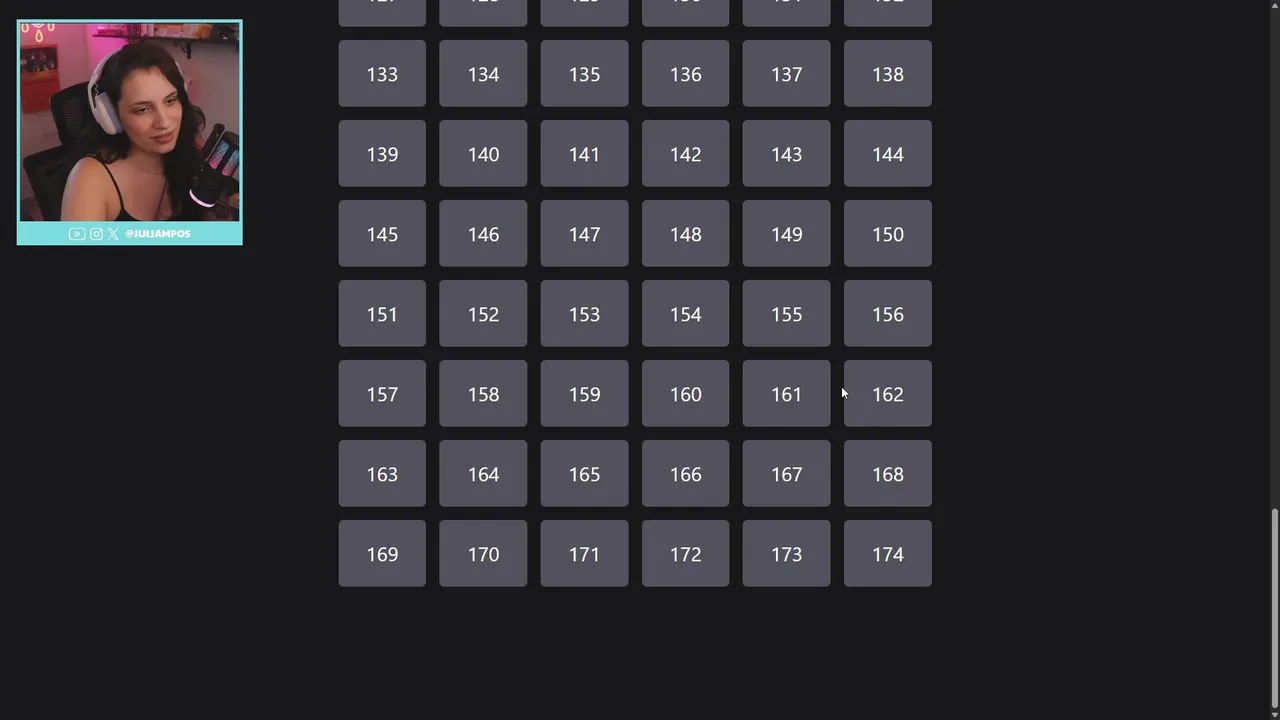The height and width of the screenshot is (720, 1280).
Task: Tap number 147
Action: point(584,234)
